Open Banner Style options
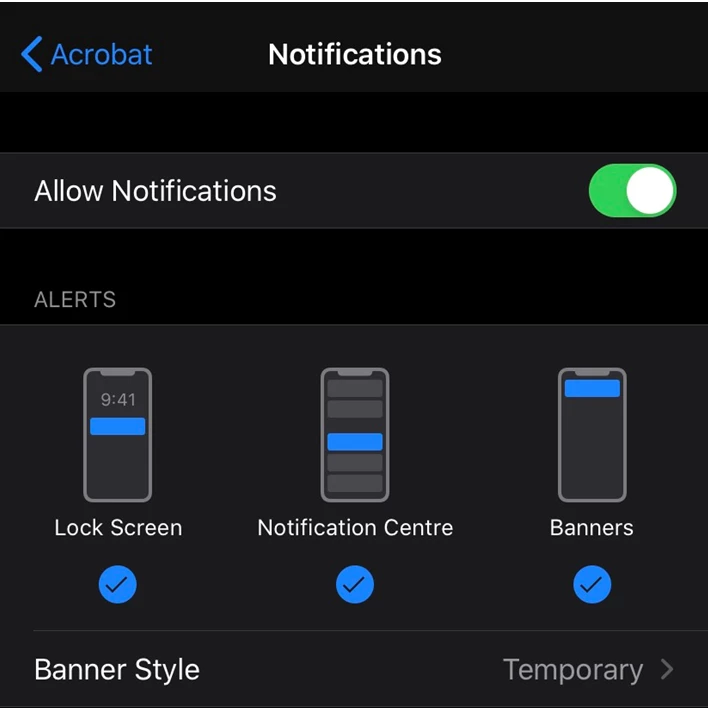 pos(354,669)
